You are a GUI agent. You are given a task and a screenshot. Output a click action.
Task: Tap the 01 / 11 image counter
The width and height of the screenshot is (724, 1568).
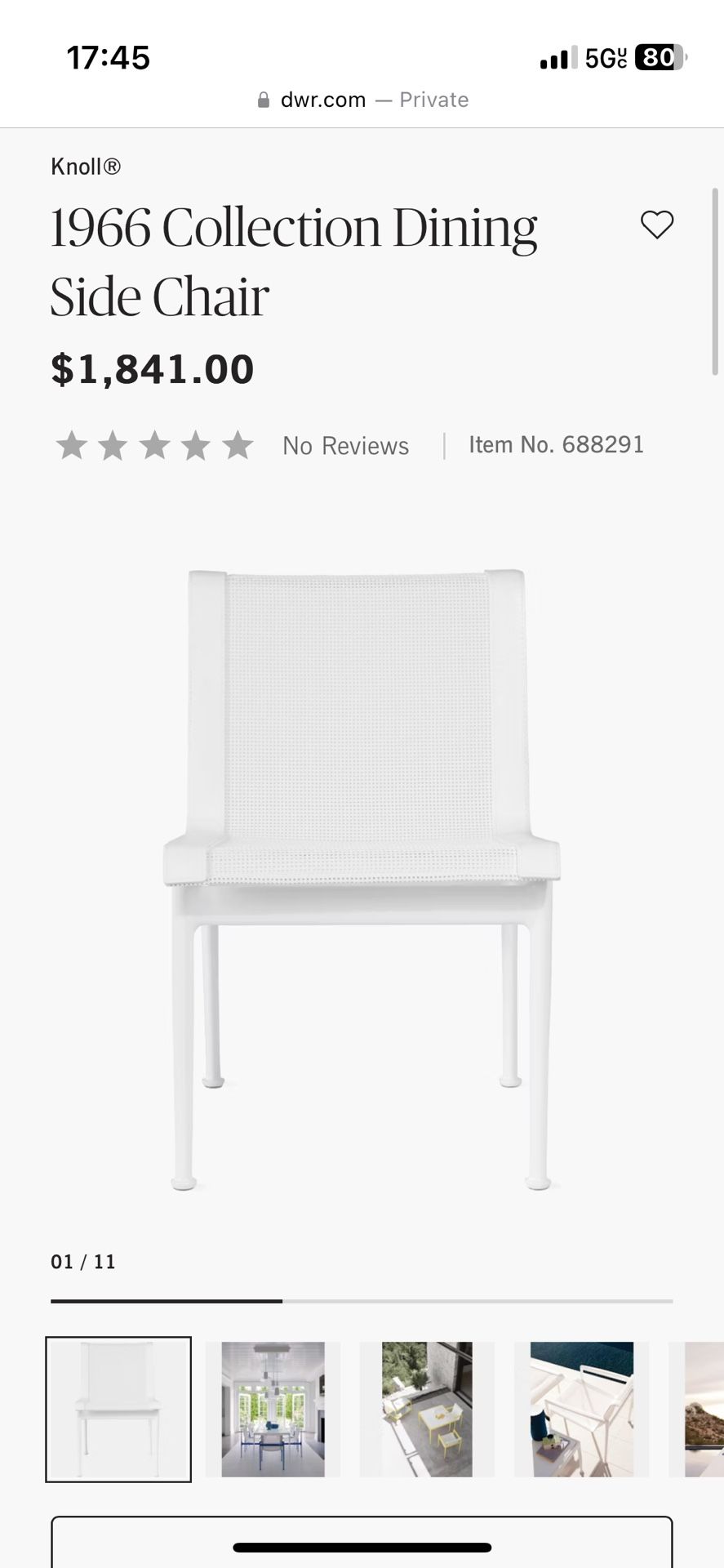[x=84, y=1261]
